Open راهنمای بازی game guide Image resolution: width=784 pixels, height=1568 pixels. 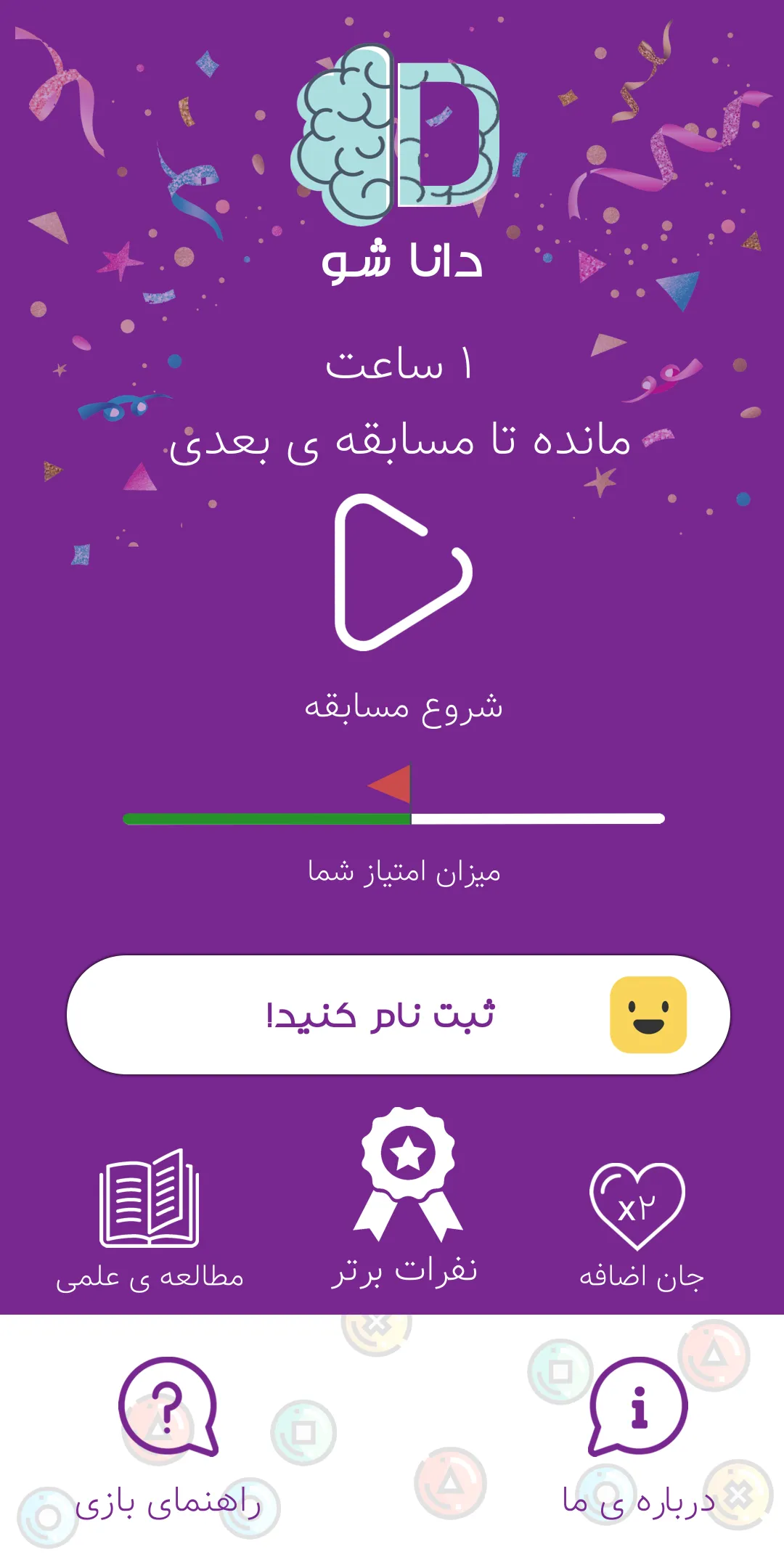pyautogui.click(x=168, y=1437)
